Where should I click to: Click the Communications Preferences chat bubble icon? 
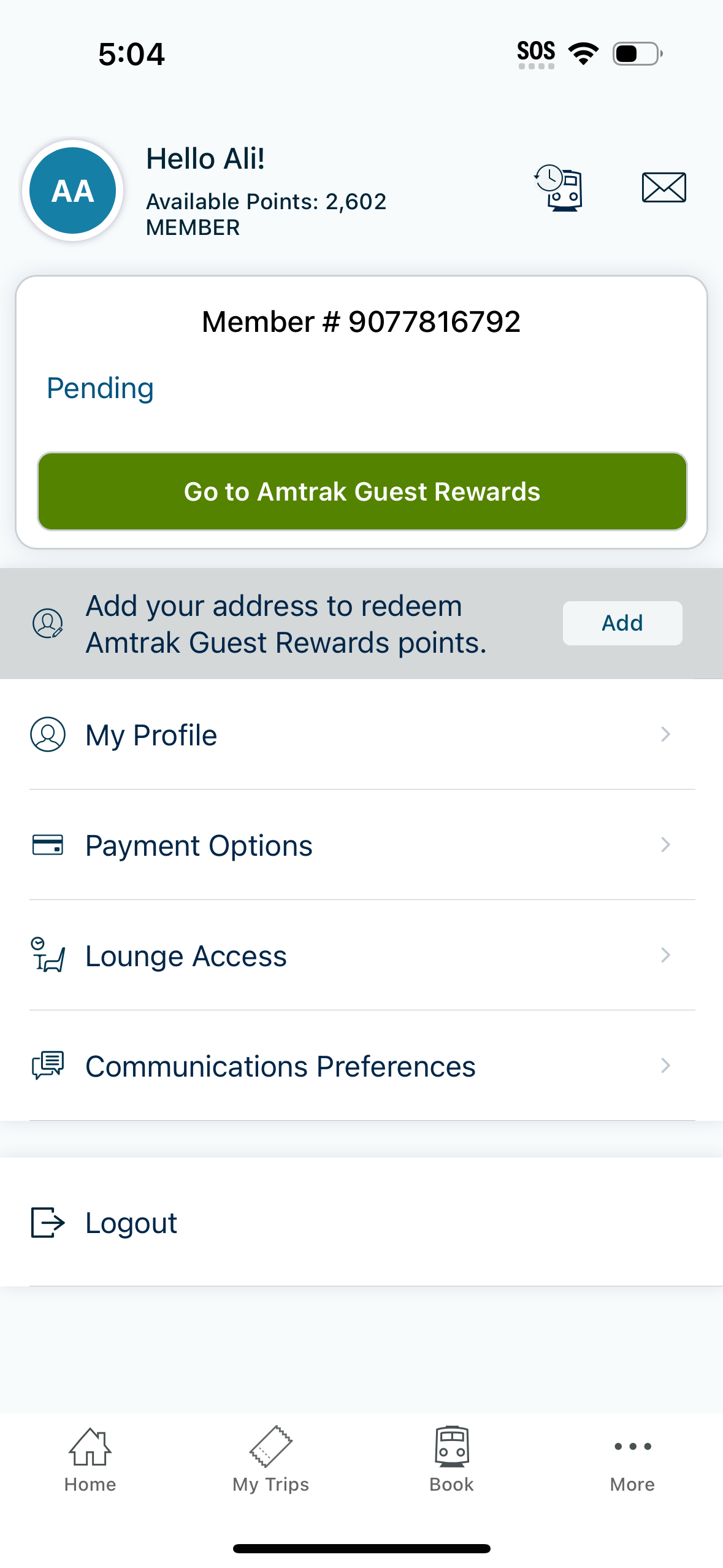pos(47,1066)
